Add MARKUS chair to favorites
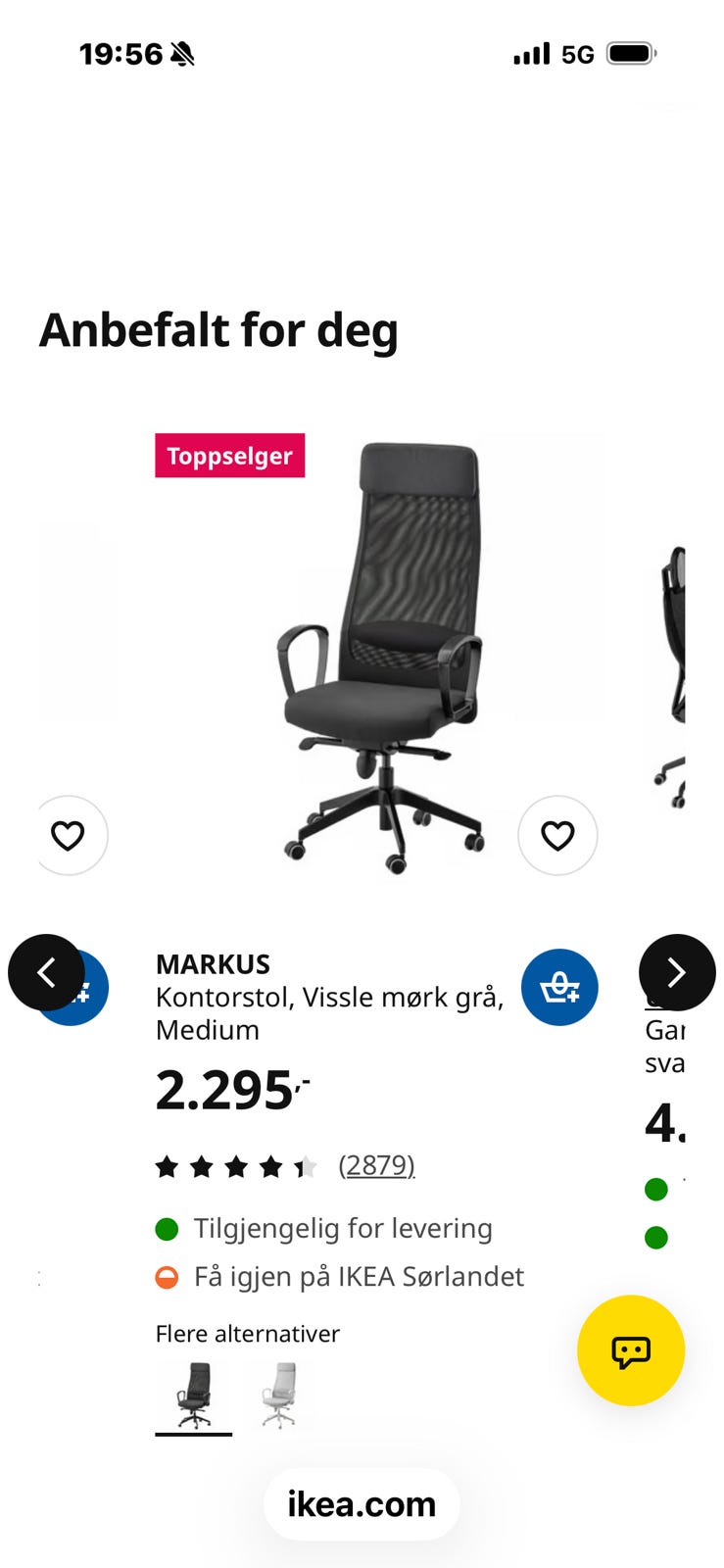724x1568 pixels. coord(557,835)
